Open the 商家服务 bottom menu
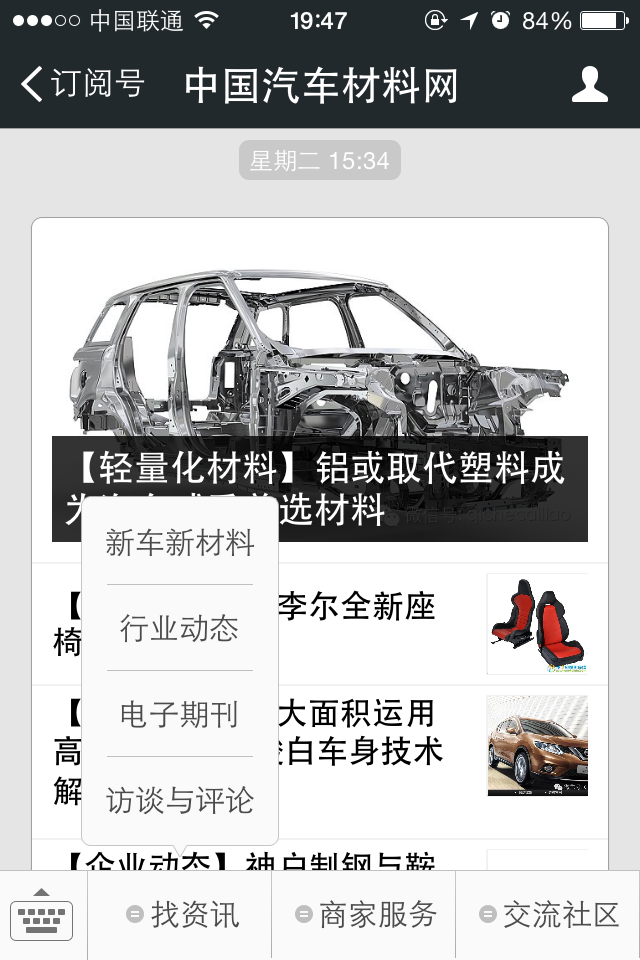 365,915
